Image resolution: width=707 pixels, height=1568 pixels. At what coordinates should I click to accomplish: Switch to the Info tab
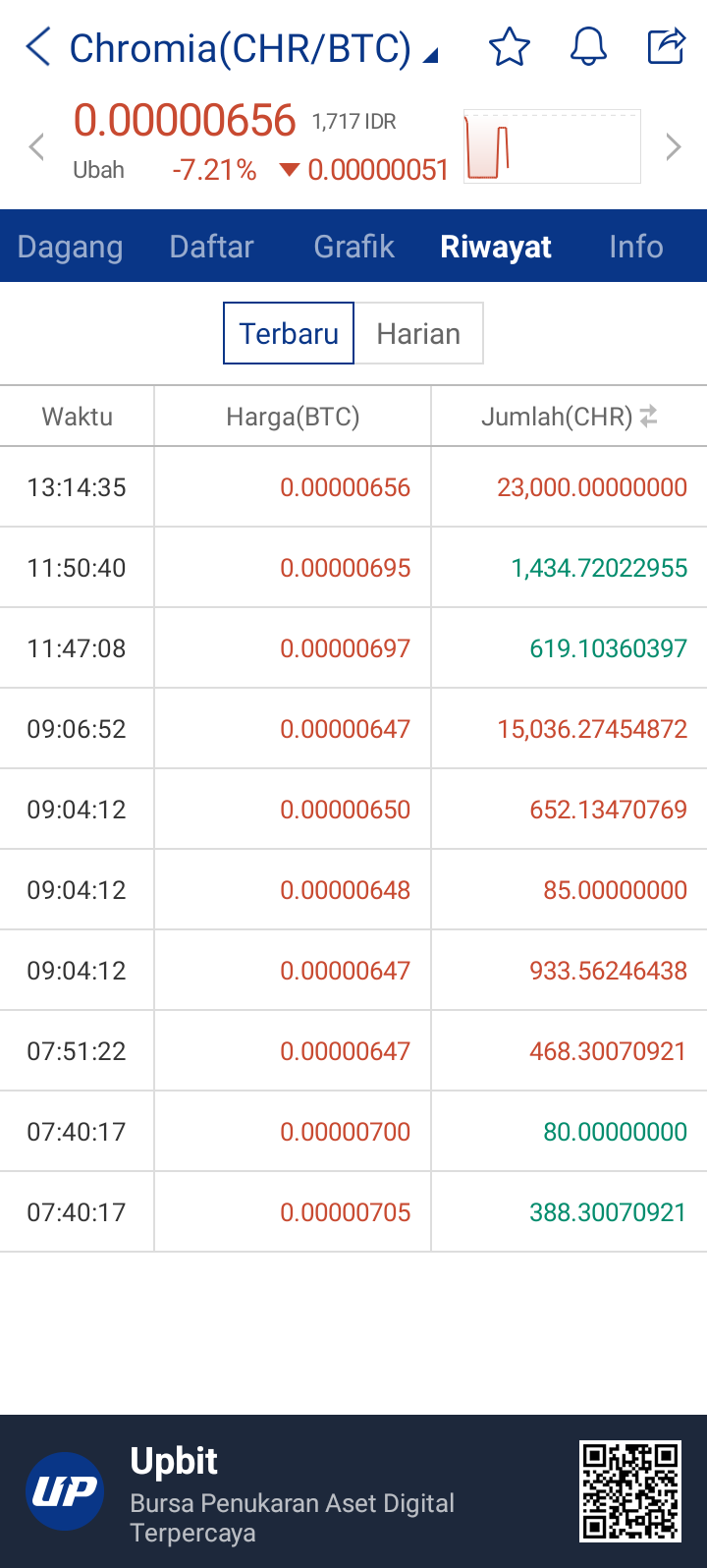(635, 247)
